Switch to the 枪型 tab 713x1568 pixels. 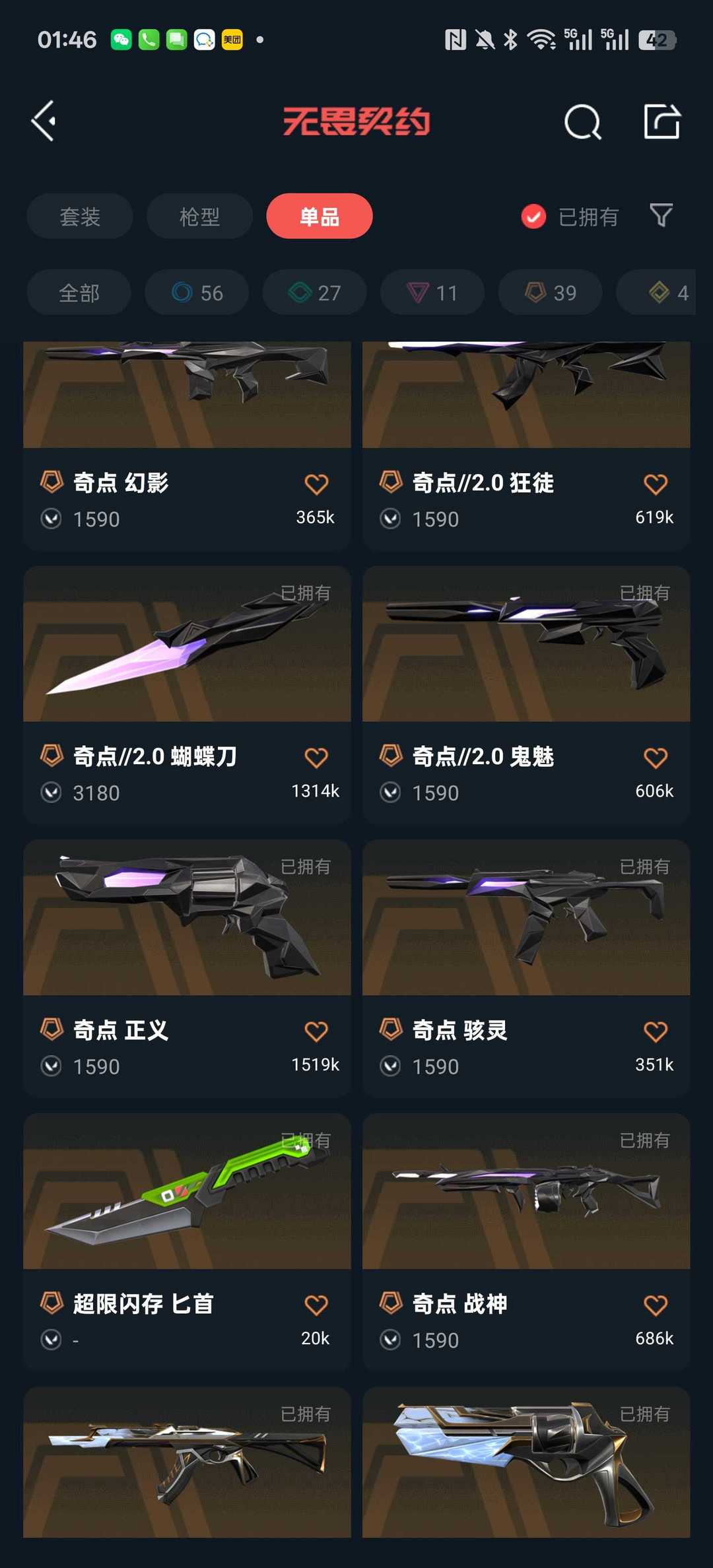(199, 216)
